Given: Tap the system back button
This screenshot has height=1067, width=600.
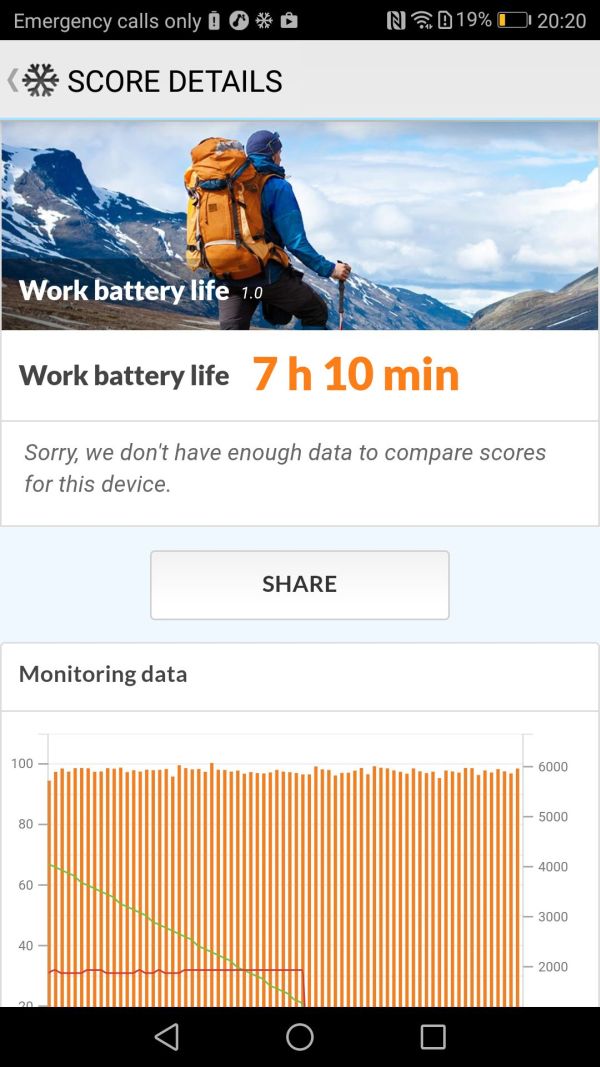Looking at the screenshot, I should 167,1037.
